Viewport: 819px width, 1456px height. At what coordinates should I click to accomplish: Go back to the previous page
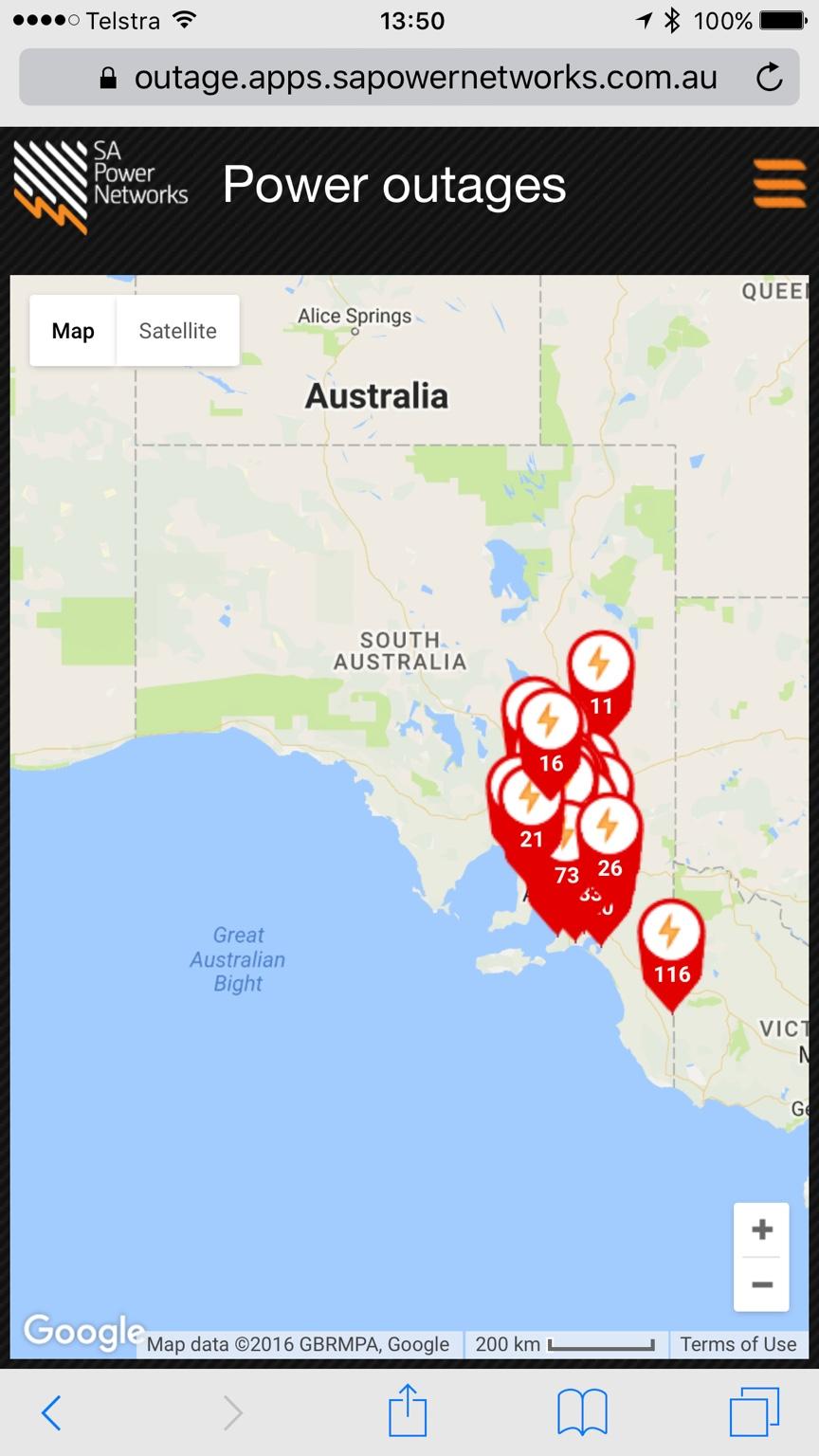click(52, 1412)
